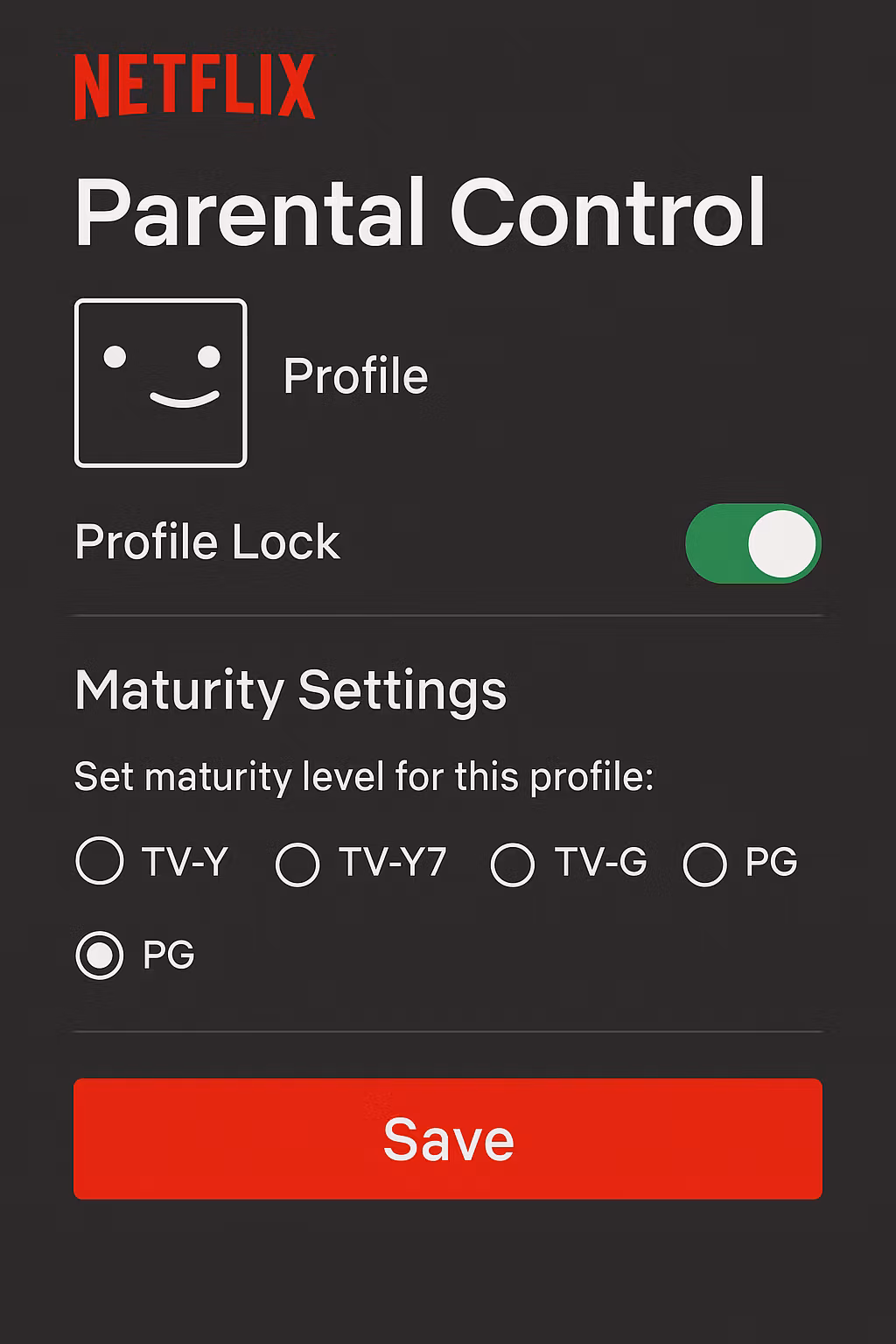Viewport: 896px width, 1344px height.
Task: Click the Netflix logo
Action: tap(197, 85)
